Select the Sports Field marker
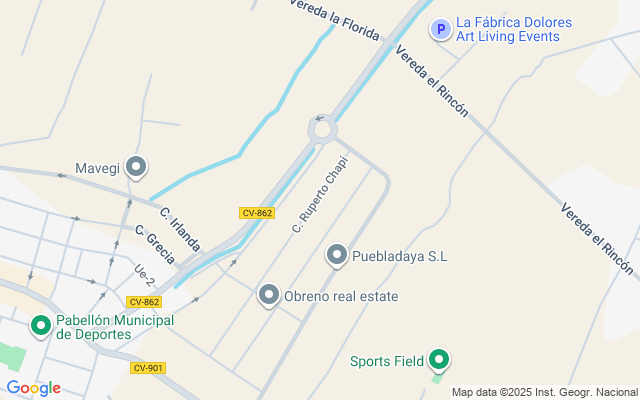 click(x=439, y=360)
